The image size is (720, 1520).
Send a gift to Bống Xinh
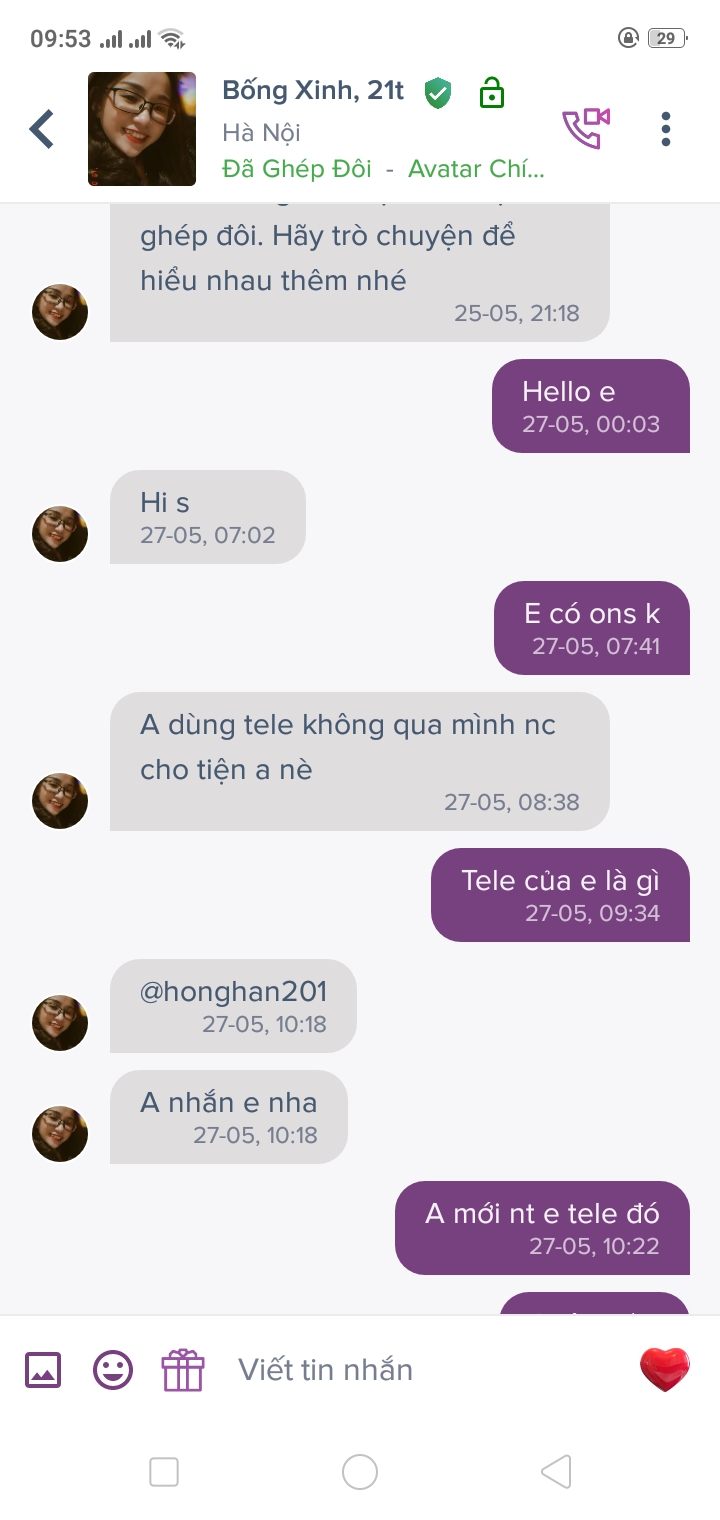click(x=183, y=1369)
